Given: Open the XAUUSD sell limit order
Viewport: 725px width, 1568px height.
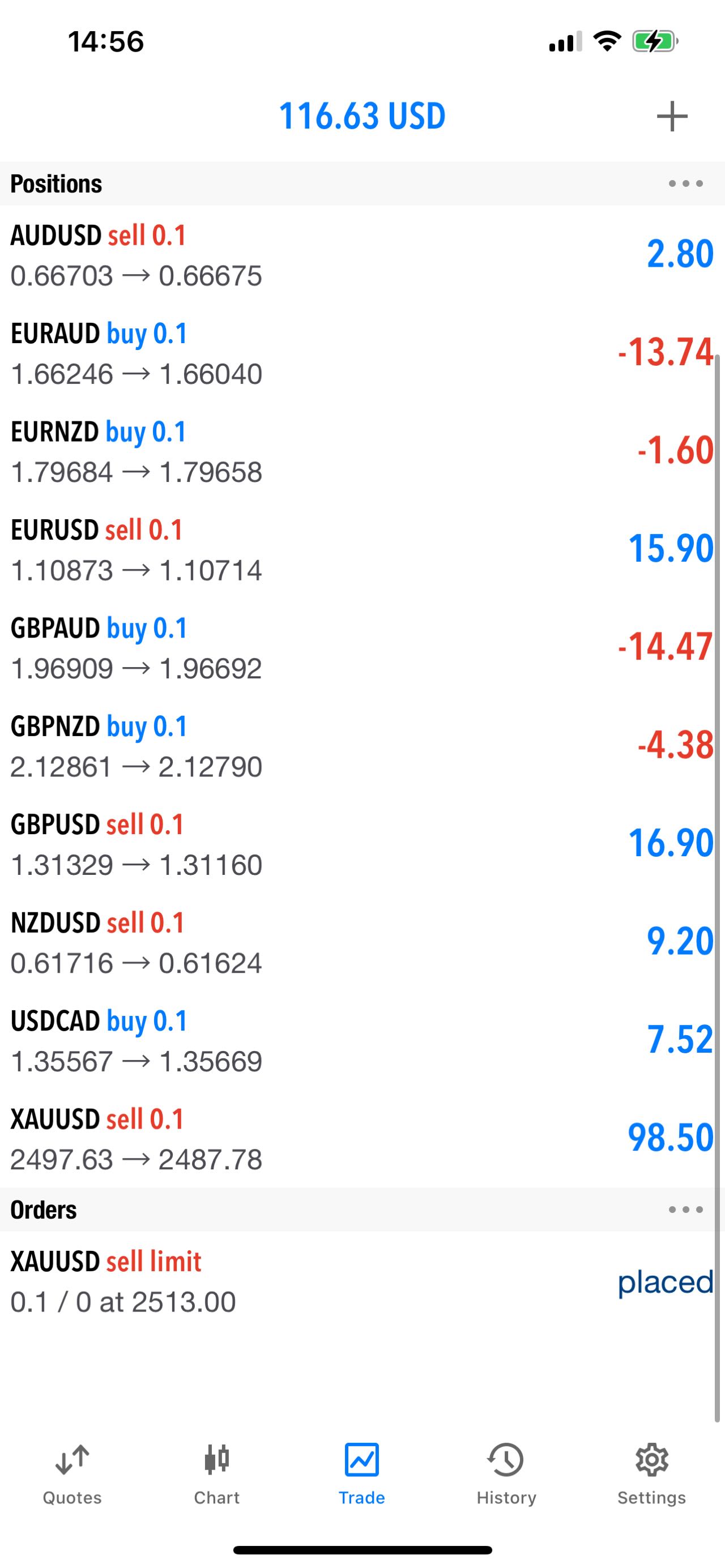Looking at the screenshot, I should point(362,1281).
